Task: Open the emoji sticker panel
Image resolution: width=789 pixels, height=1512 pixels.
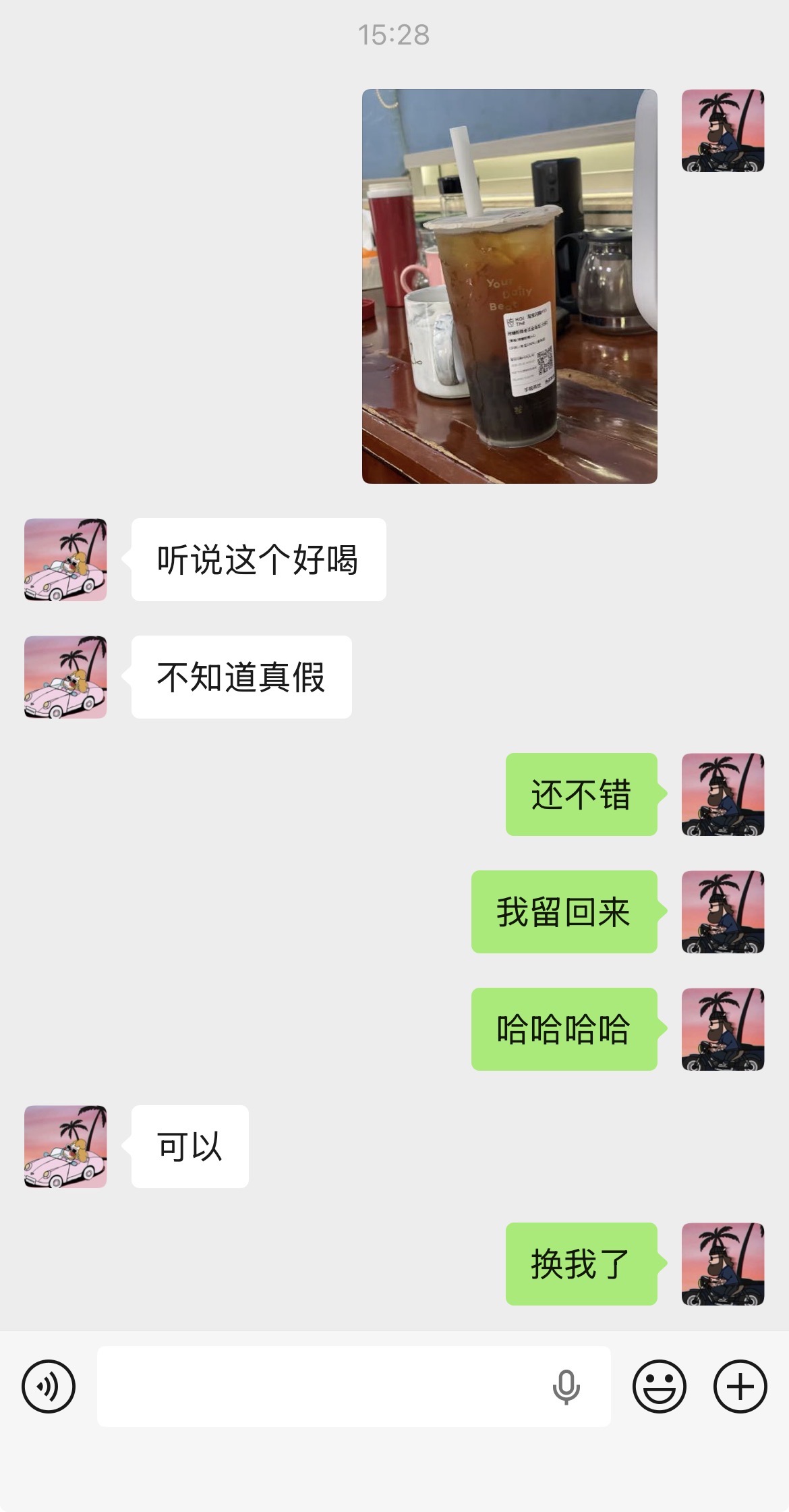Action: coord(659,1387)
